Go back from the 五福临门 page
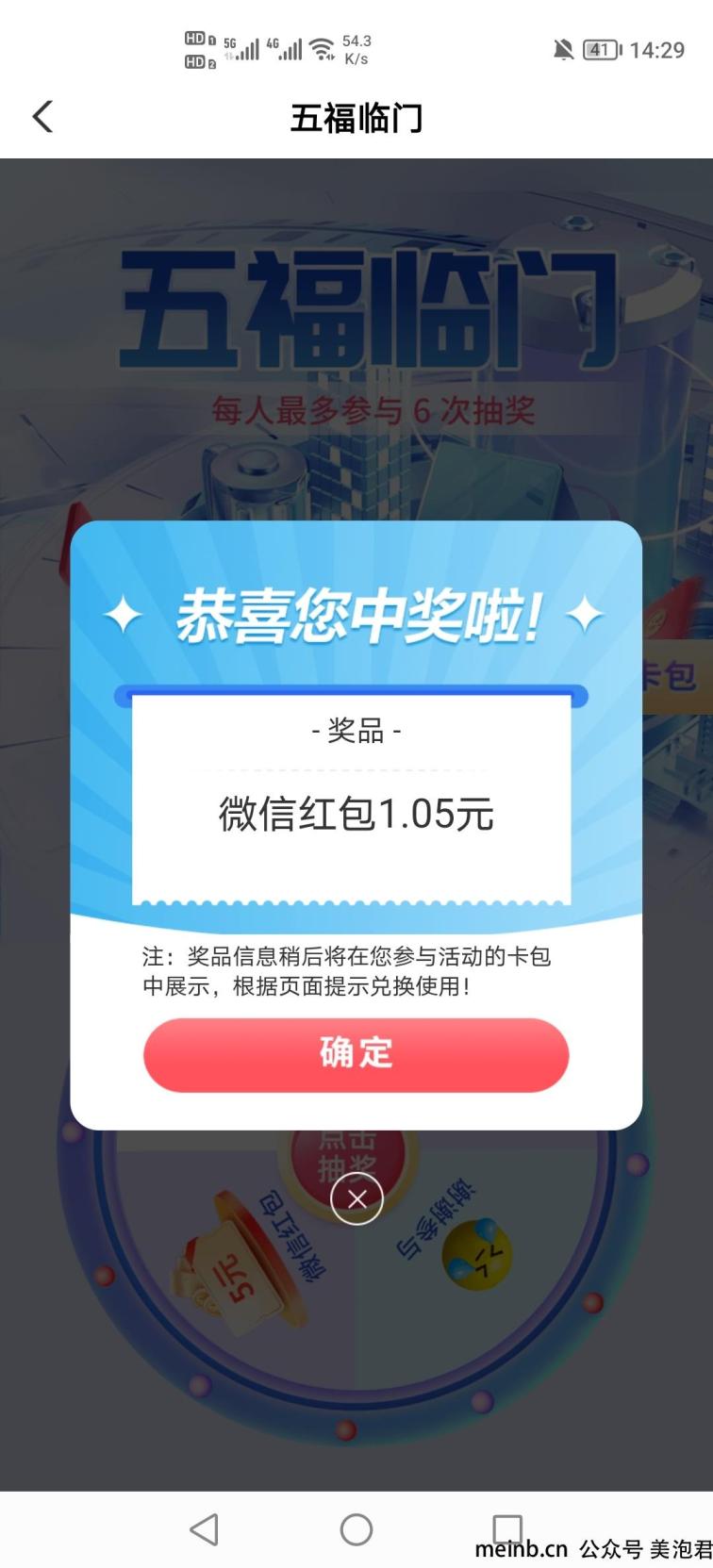Screen dimensions: 713x1568 coord(43,117)
